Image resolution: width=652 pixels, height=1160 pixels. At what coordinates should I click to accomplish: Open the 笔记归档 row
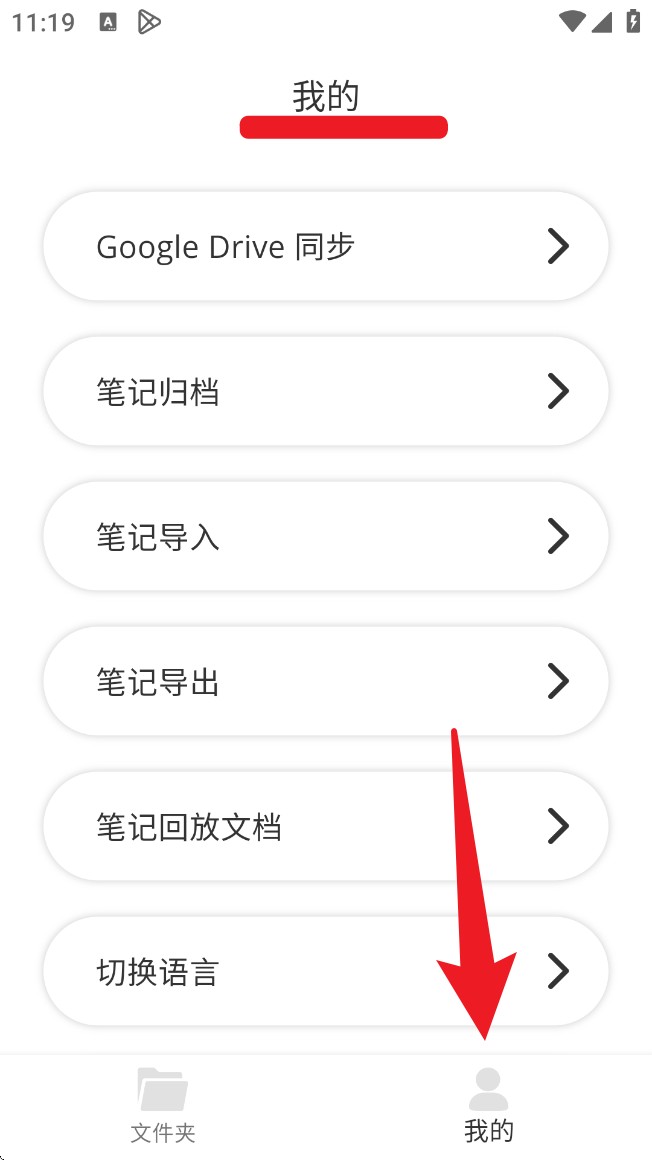click(x=325, y=391)
